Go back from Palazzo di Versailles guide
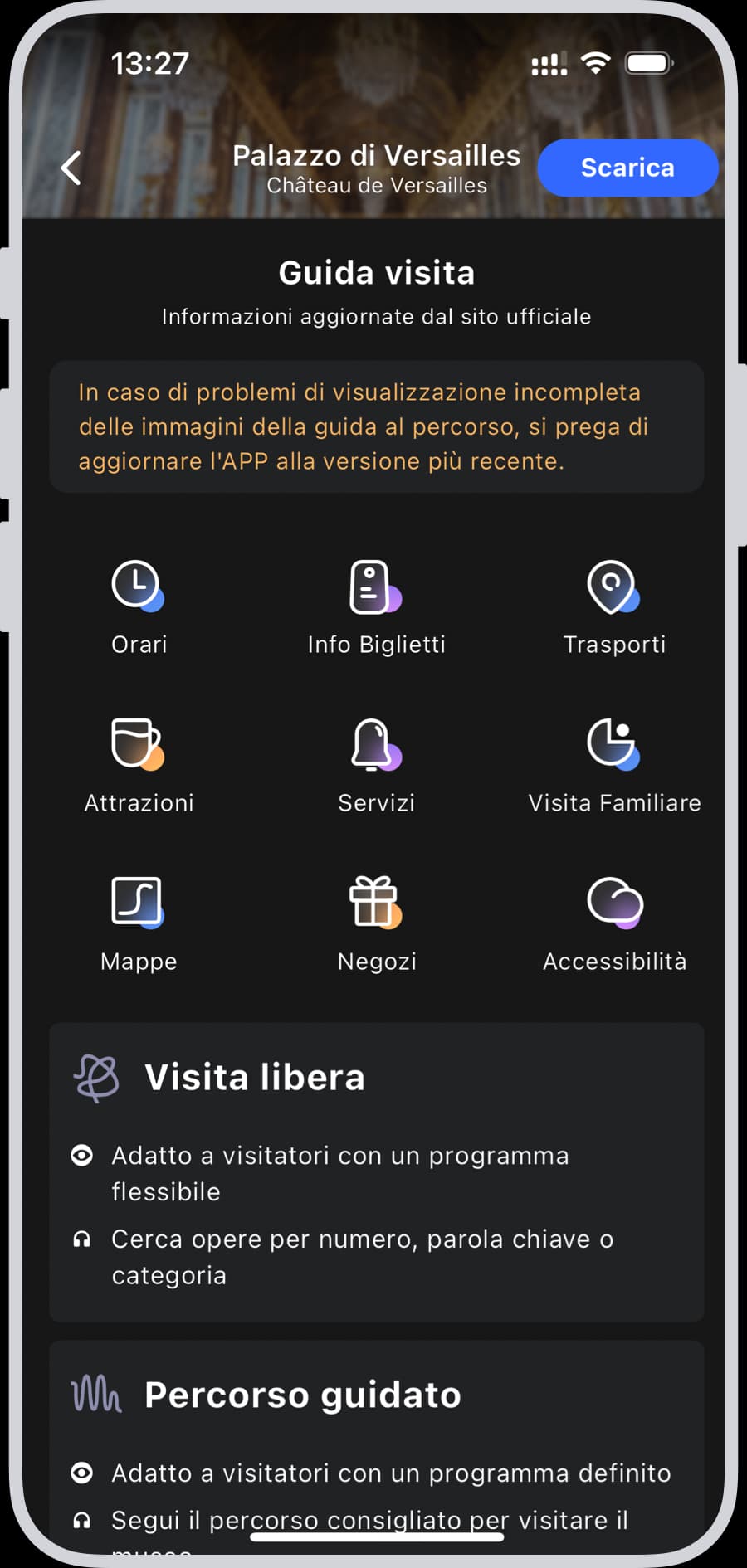Screen dimensions: 747x1568 click(71, 168)
